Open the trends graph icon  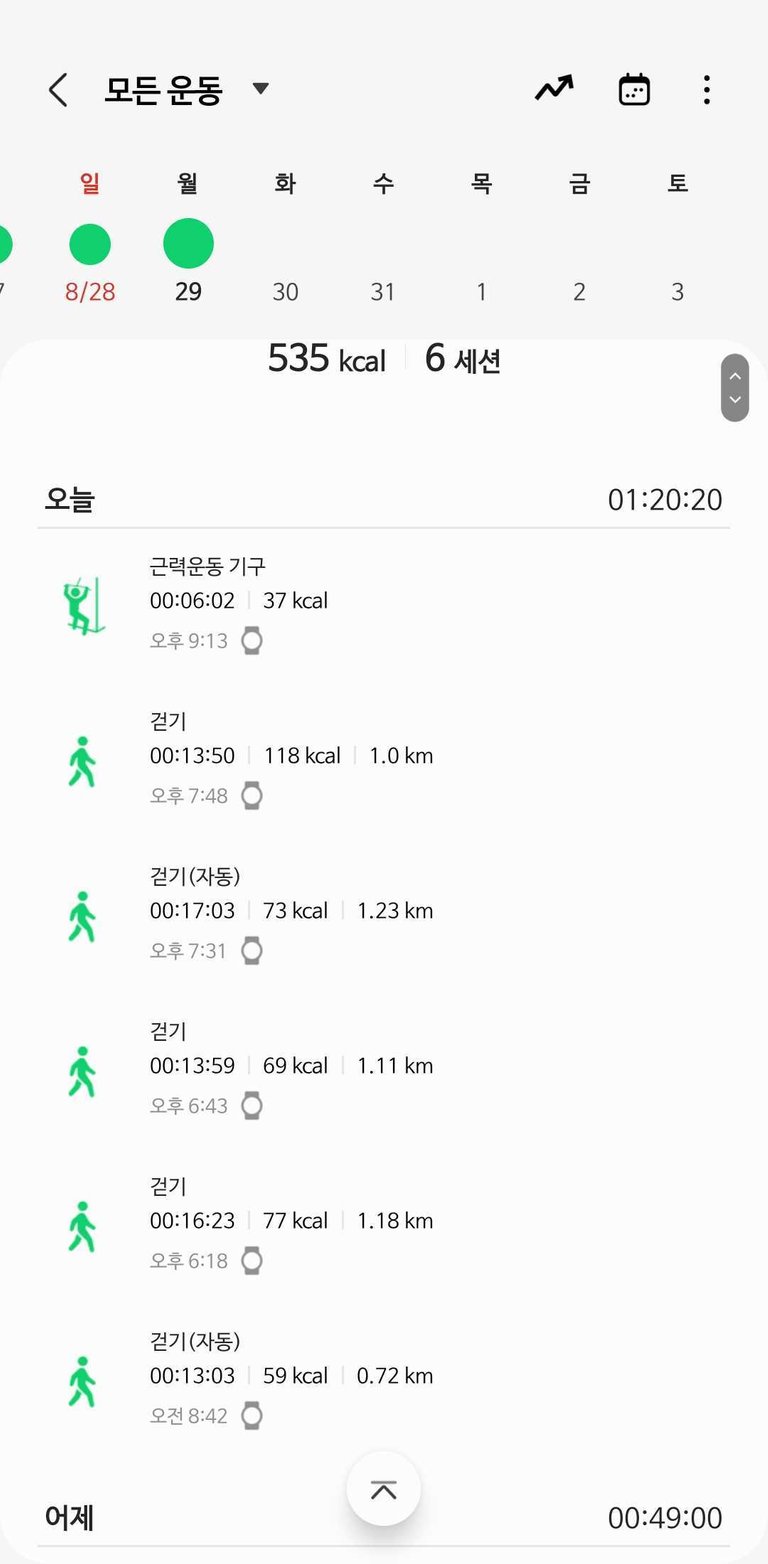(554, 90)
